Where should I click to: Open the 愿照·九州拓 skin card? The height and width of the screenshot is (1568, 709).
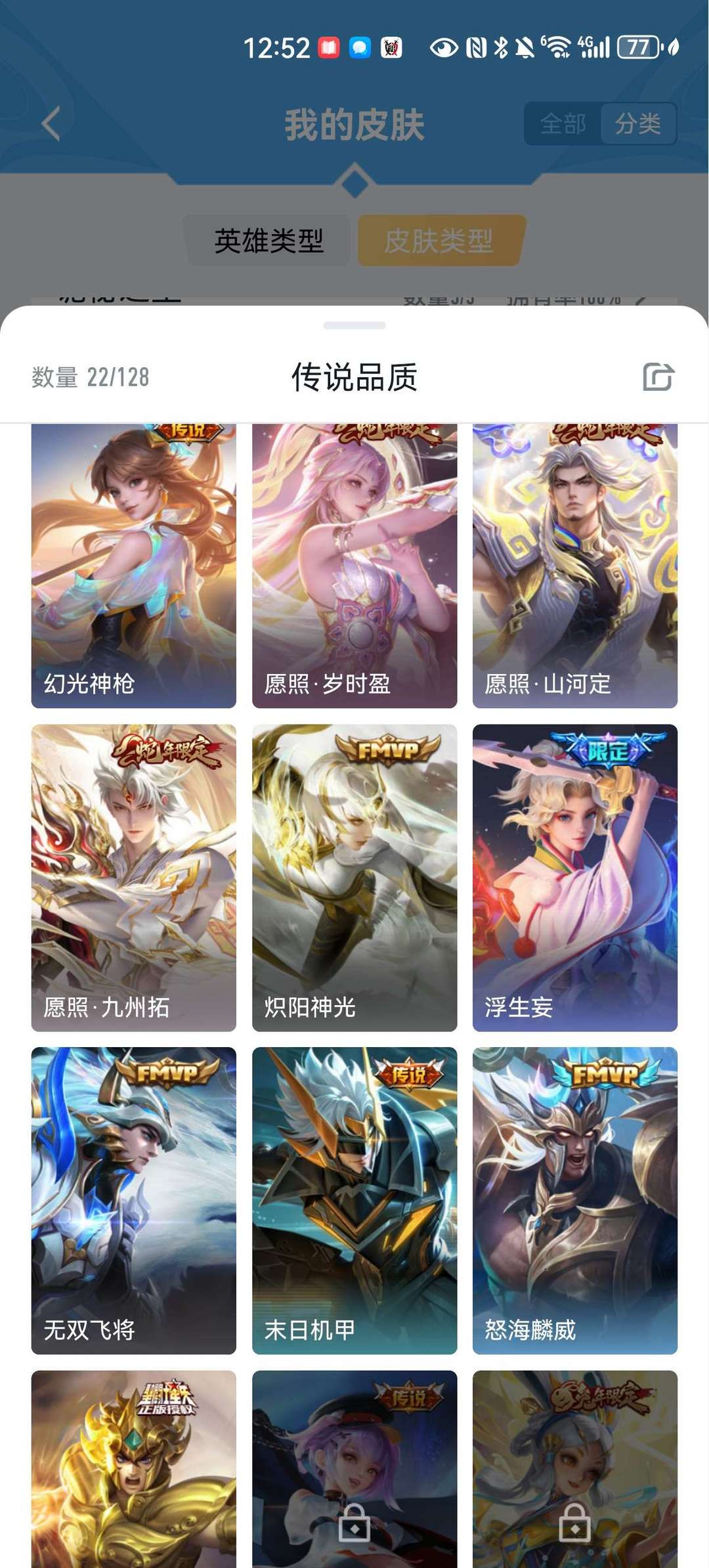tap(134, 878)
